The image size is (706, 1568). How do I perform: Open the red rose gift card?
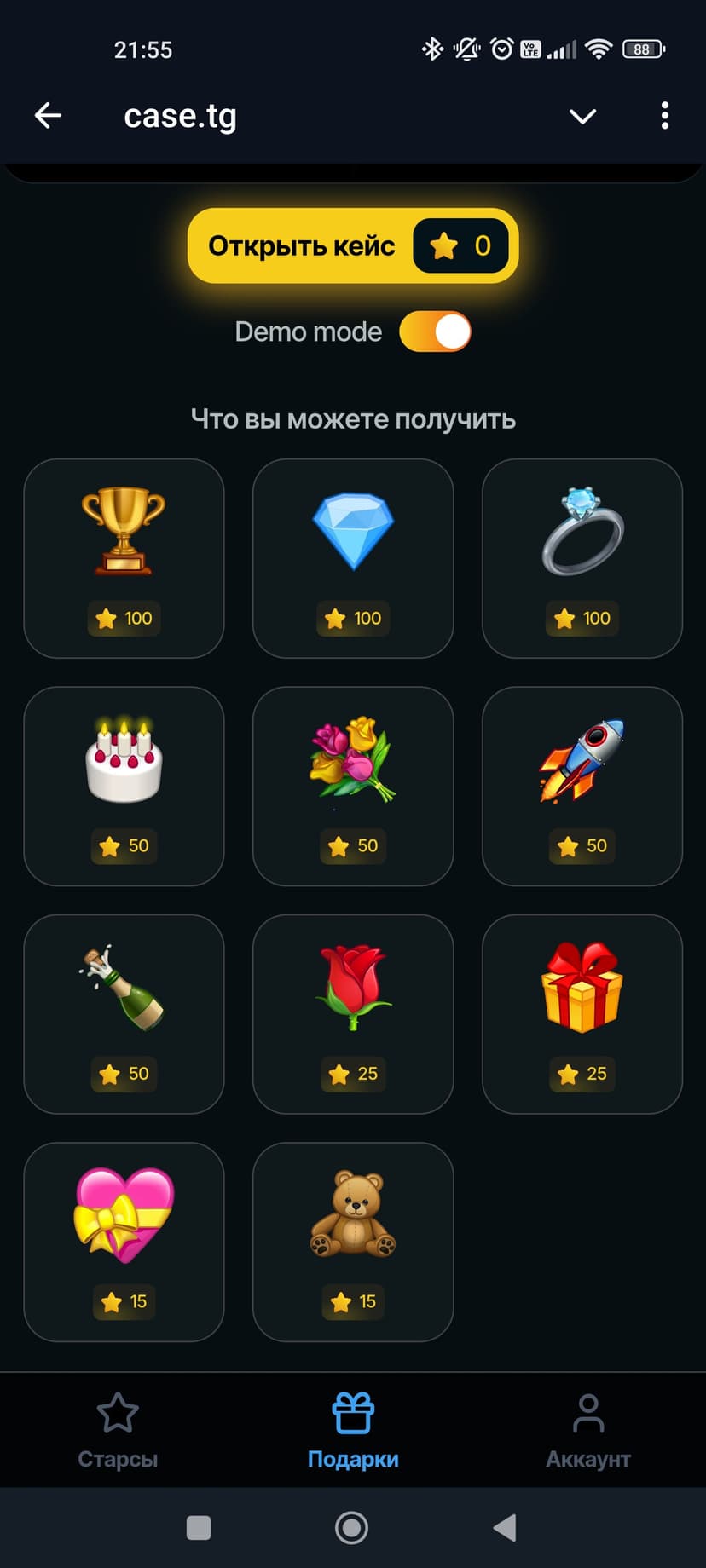tap(353, 1013)
